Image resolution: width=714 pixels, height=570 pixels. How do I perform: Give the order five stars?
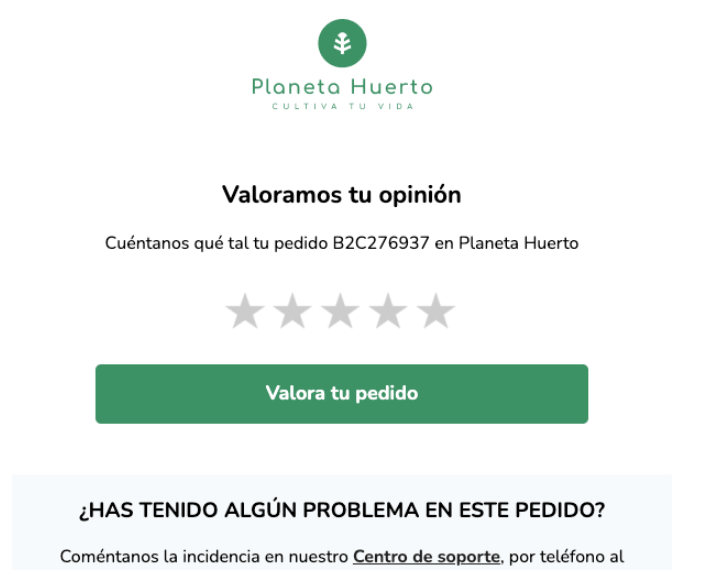(436, 312)
